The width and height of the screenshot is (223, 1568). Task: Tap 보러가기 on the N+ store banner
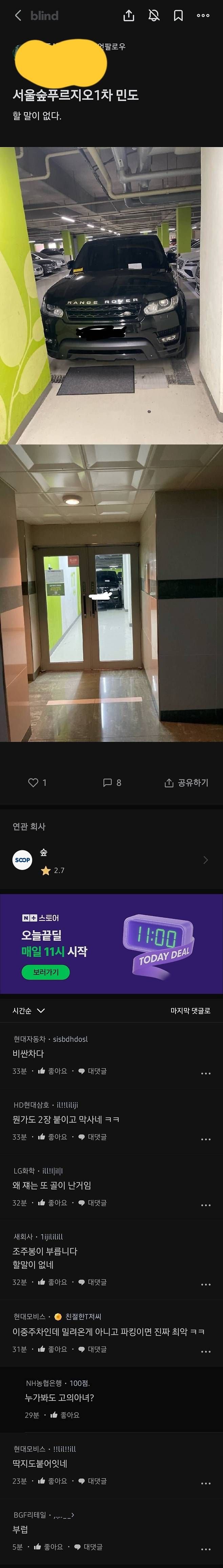pyautogui.click(x=46, y=973)
